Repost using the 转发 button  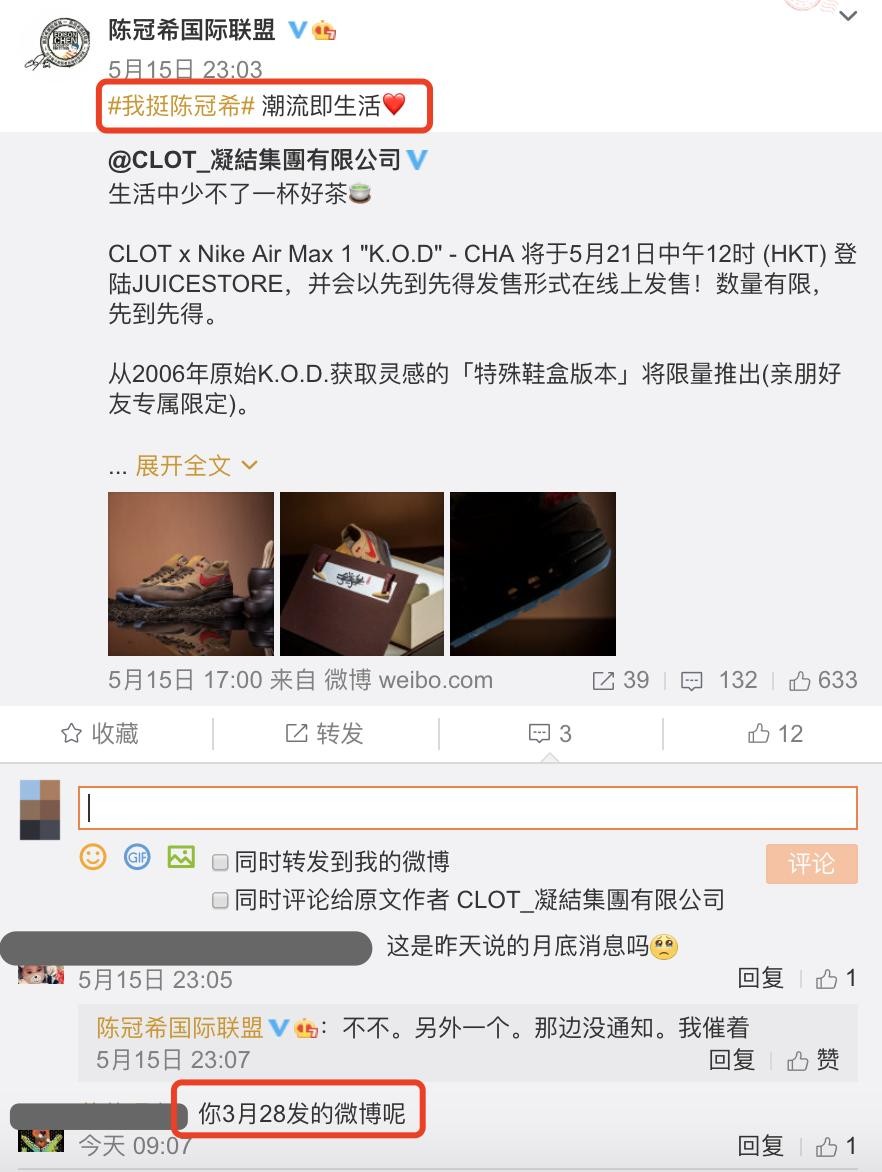[325, 734]
